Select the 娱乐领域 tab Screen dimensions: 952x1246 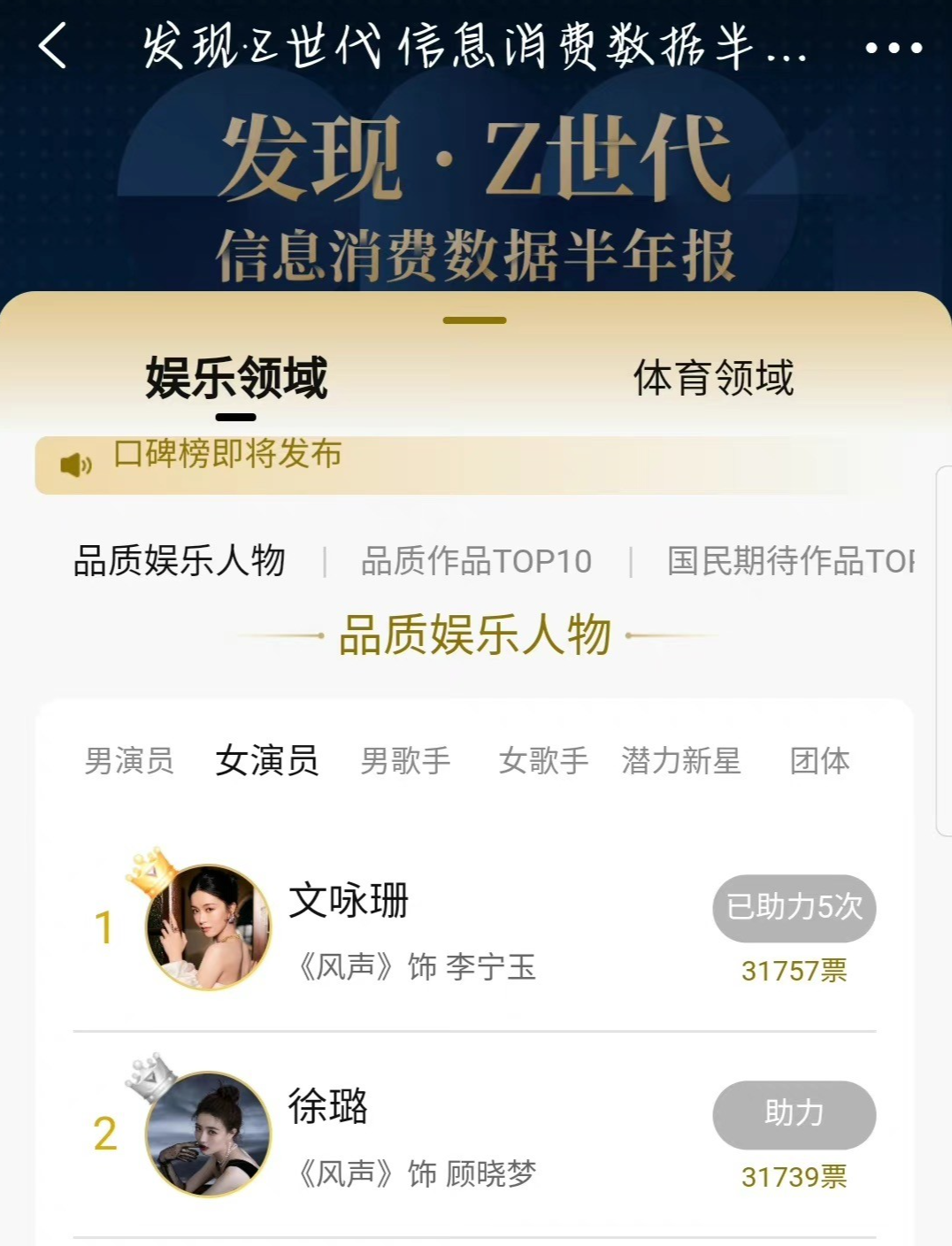(236, 379)
